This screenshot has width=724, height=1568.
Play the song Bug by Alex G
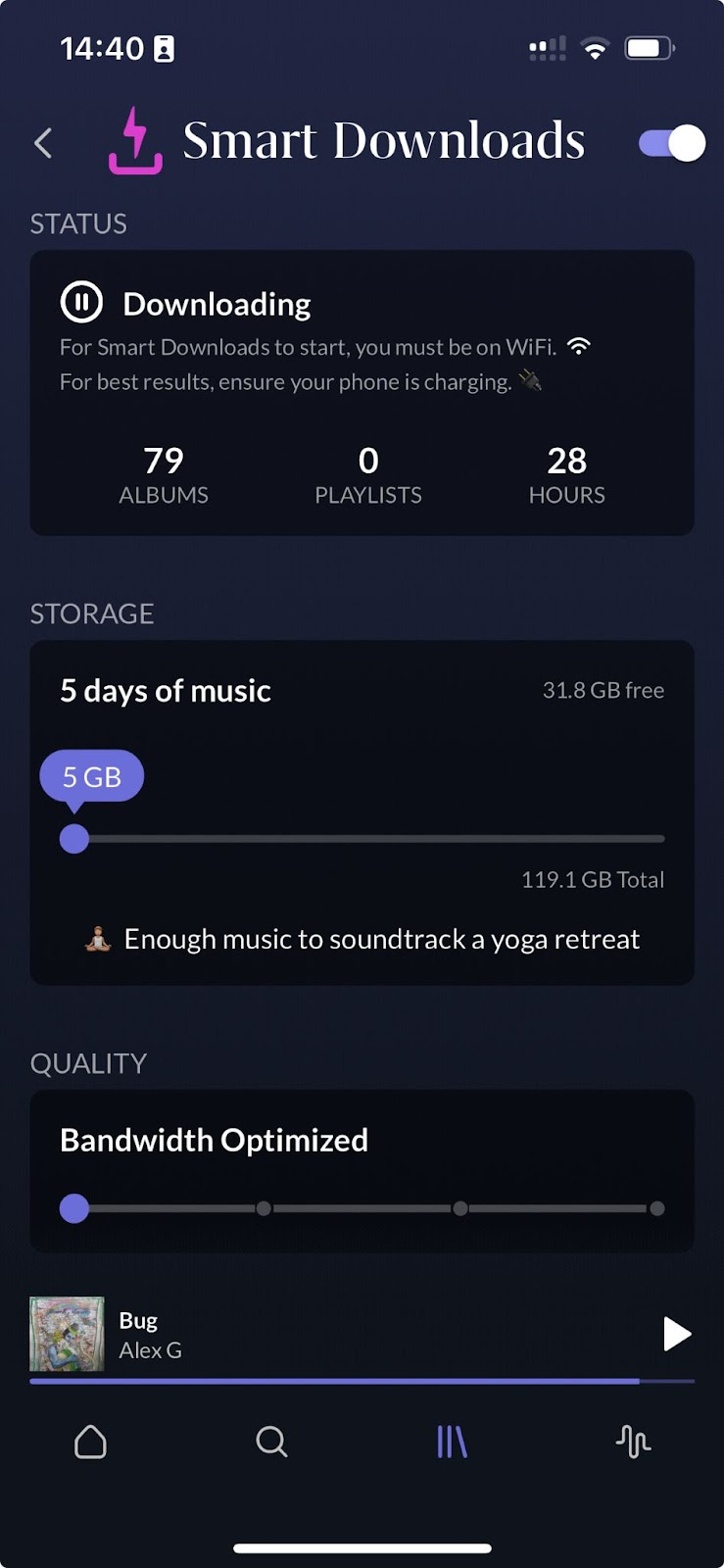pos(676,1334)
